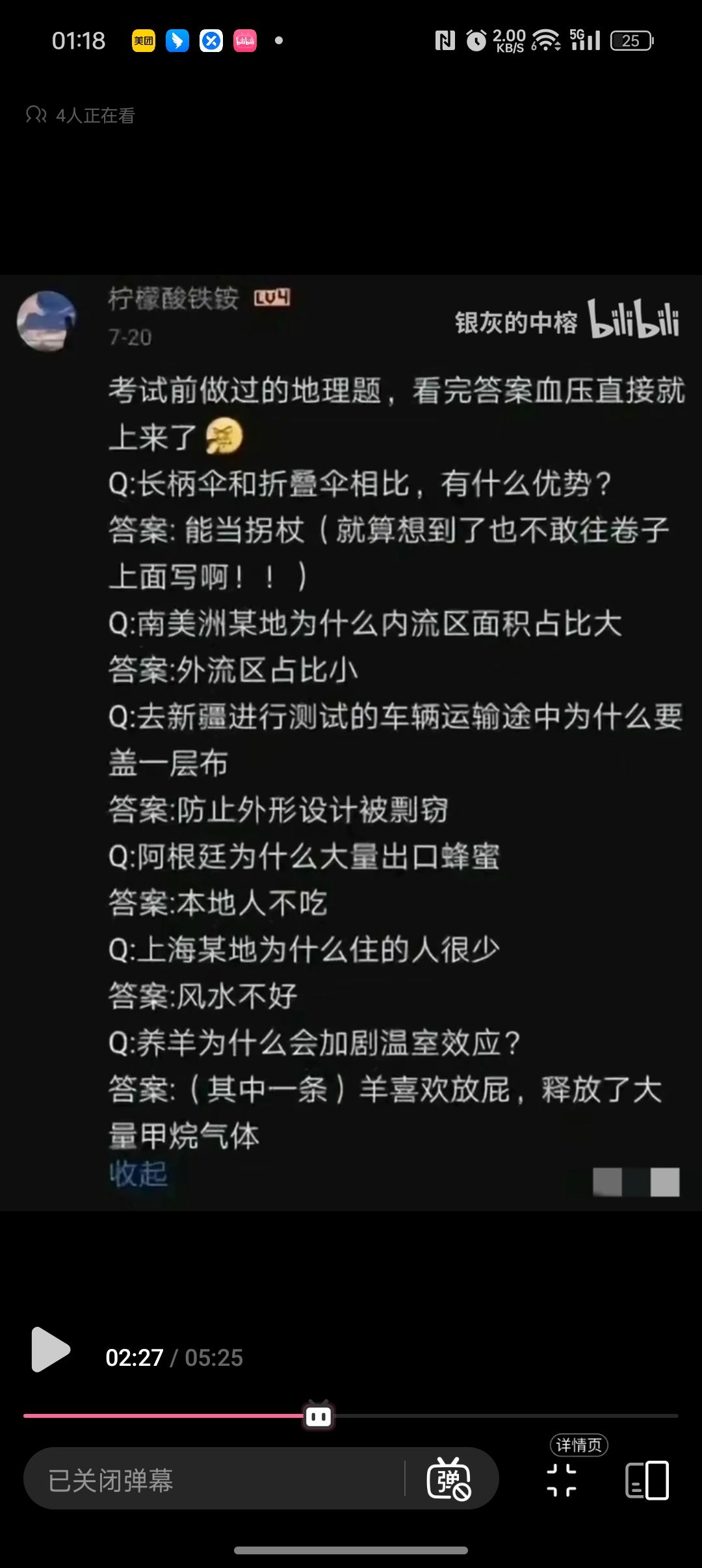Image resolution: width=702 pixels, height=1568 pixels.
Task: Toggle the danmaku on/off icon
Action: [448, 1480]
